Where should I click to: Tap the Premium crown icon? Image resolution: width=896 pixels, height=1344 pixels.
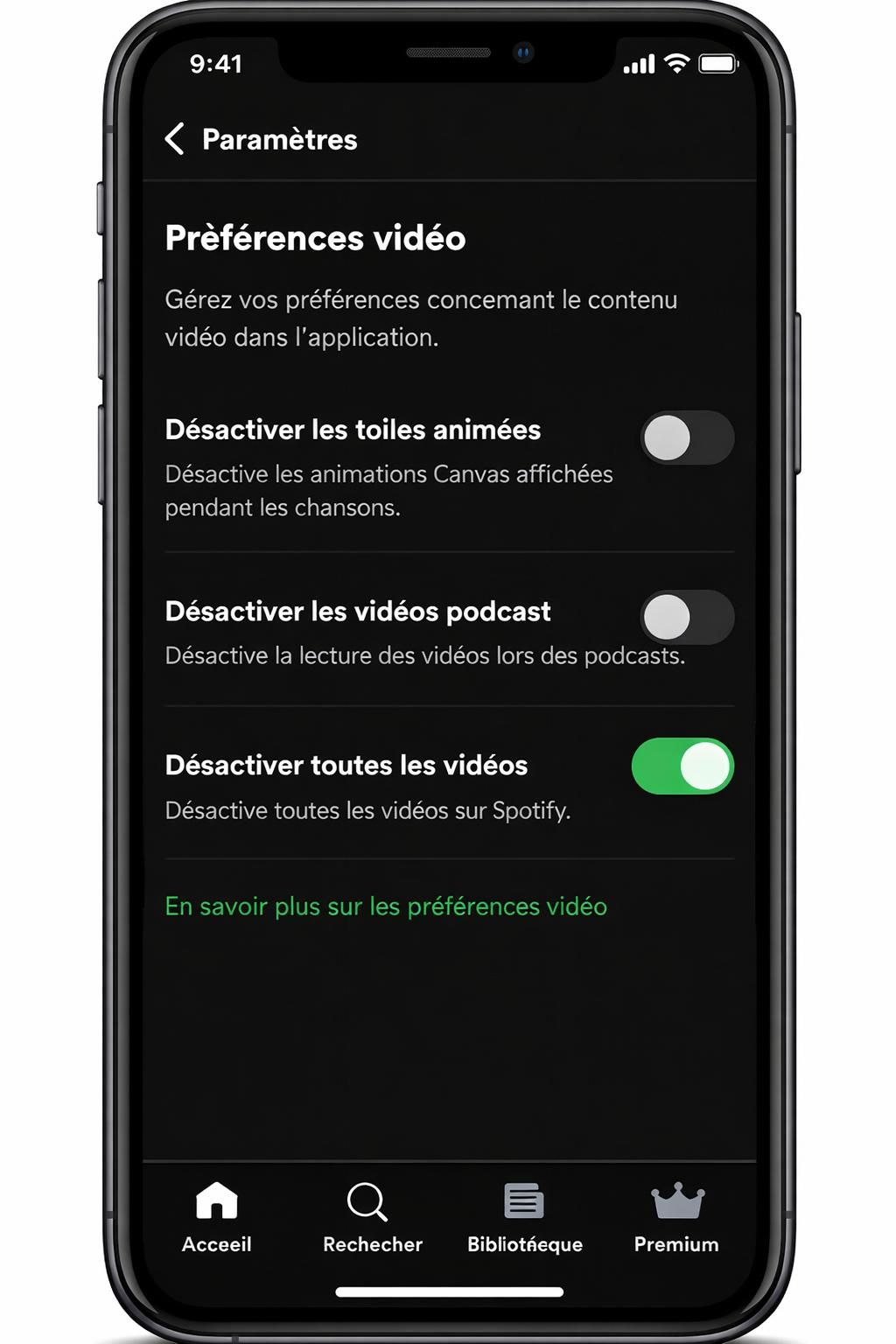(676, 1200)
